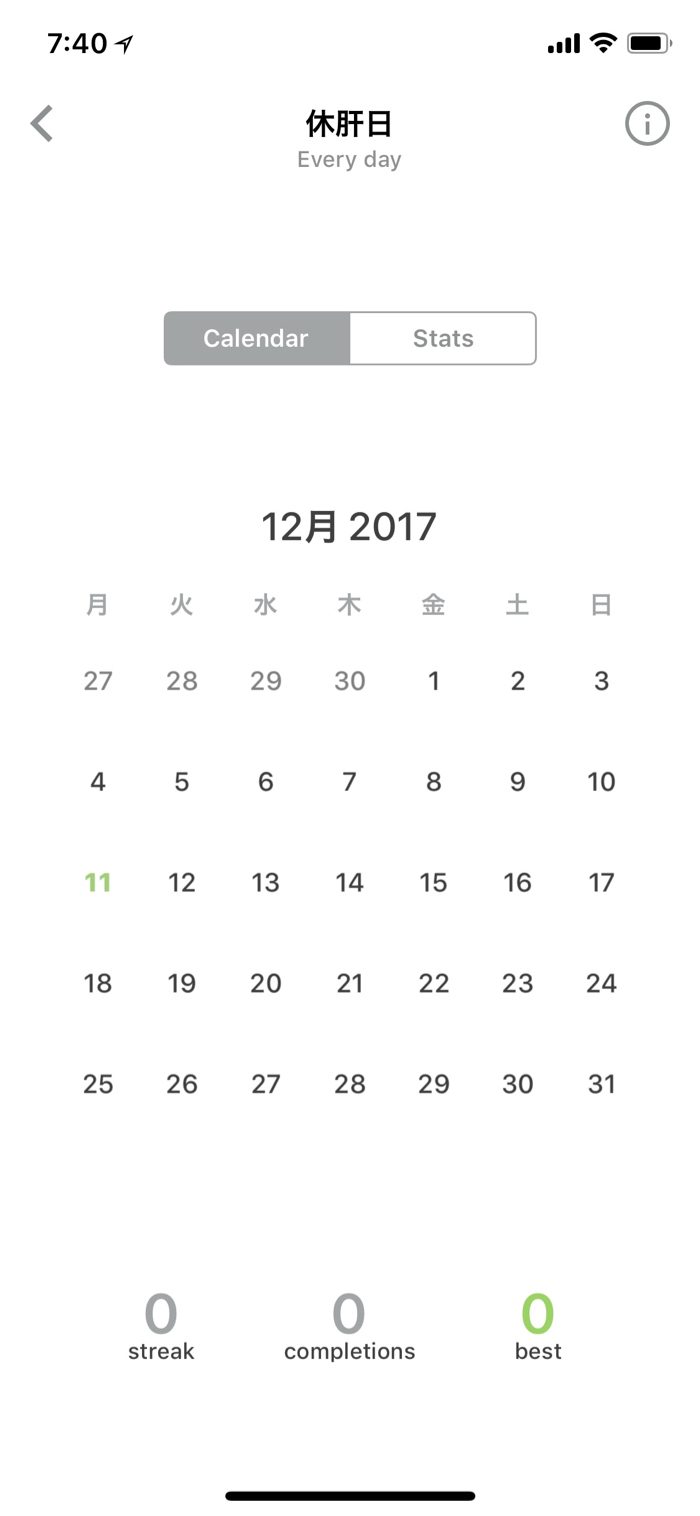Switch to the Stats tab

(443, 338)
